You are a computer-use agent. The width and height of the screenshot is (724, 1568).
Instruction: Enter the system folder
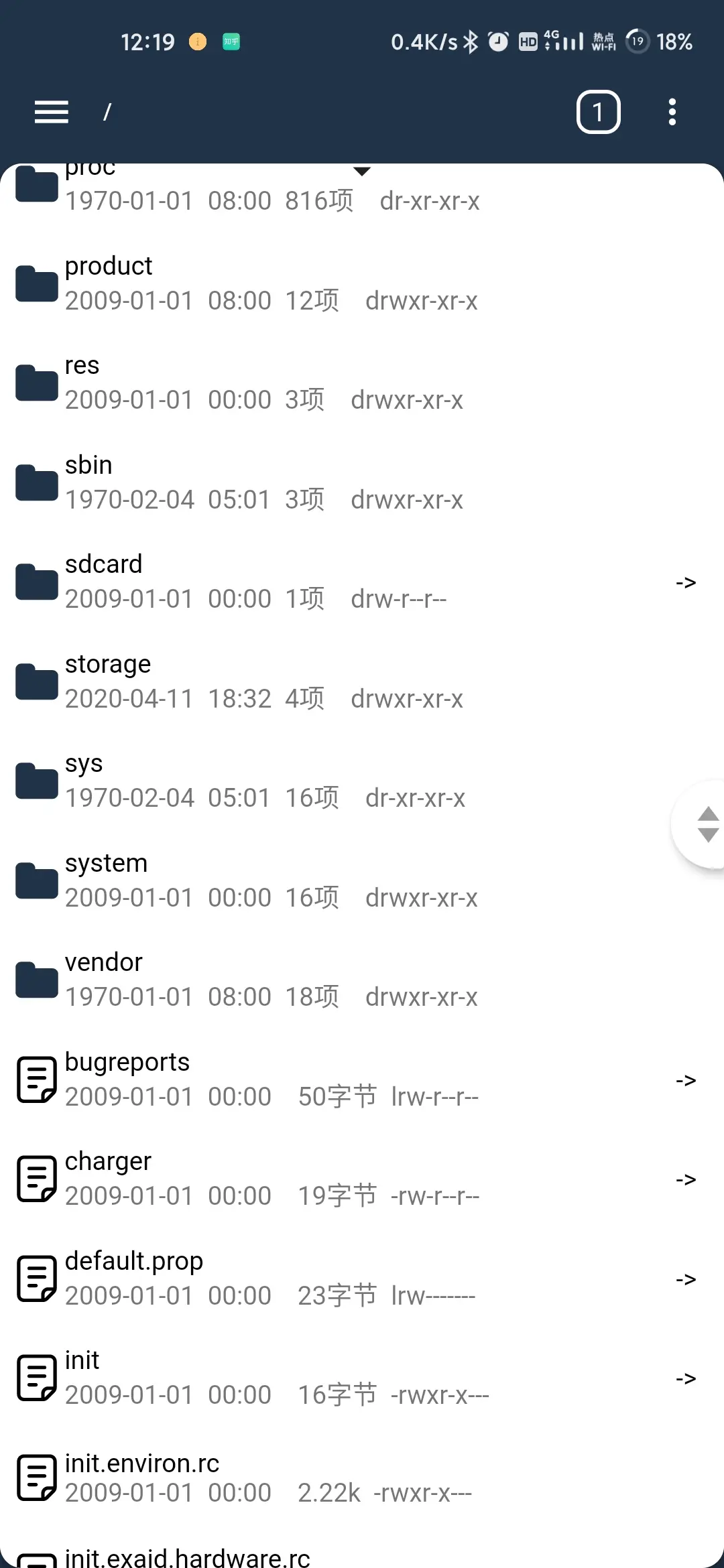(268, 880)
